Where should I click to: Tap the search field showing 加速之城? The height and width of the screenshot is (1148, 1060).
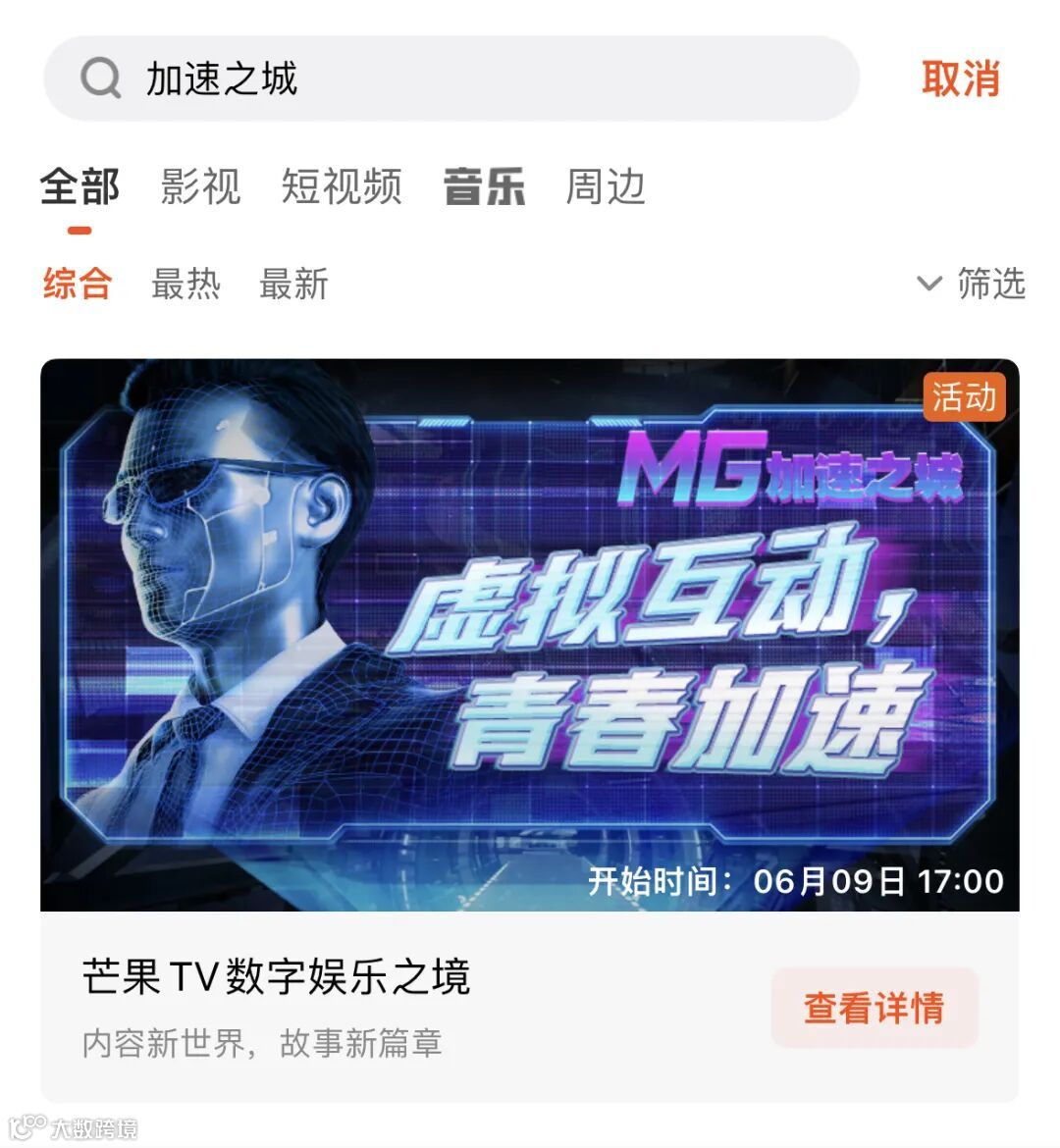(x=450, y=78)
